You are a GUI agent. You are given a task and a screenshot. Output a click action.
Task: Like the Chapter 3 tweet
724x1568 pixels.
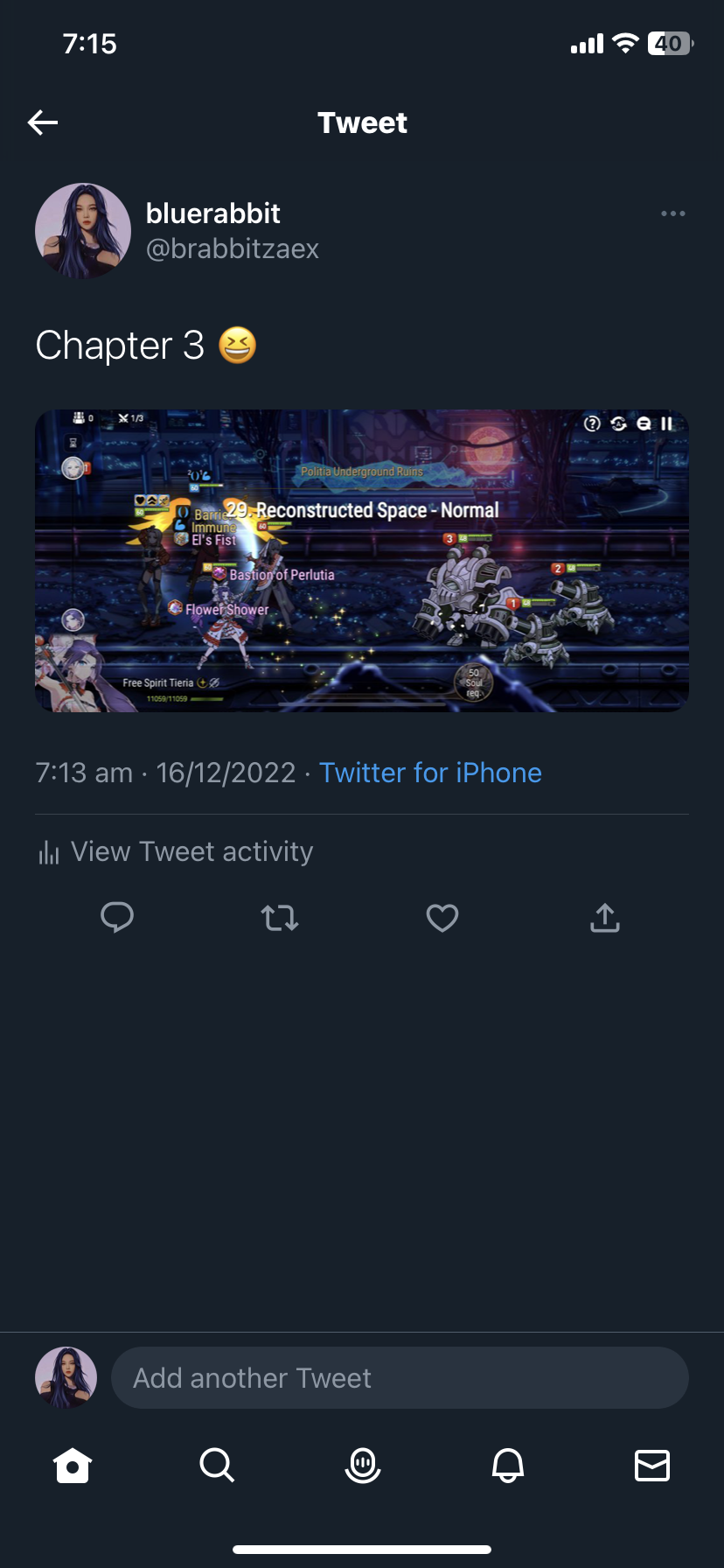[x=442, y=918]
